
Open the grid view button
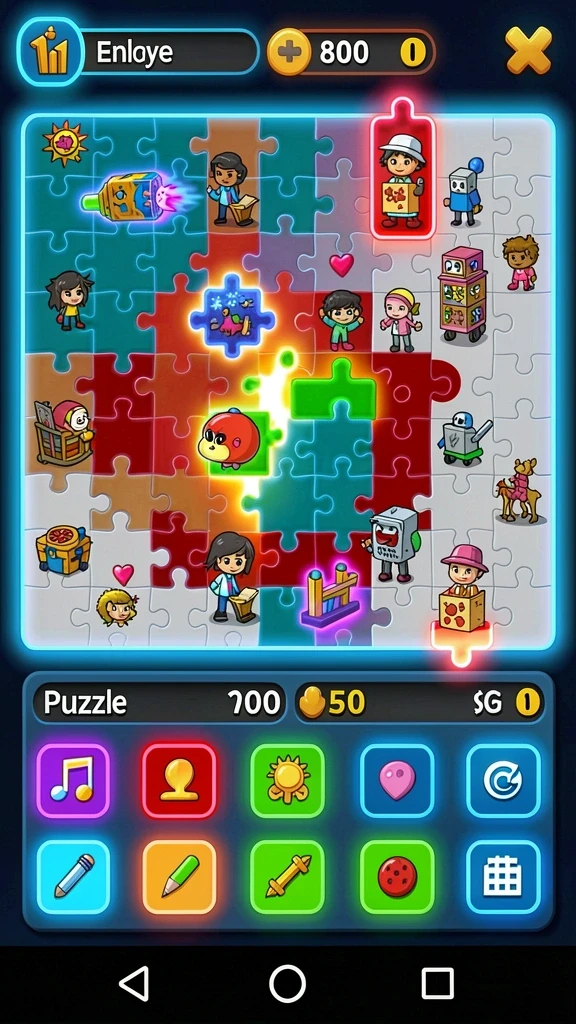pyautogui.click(x=504, y=877)
